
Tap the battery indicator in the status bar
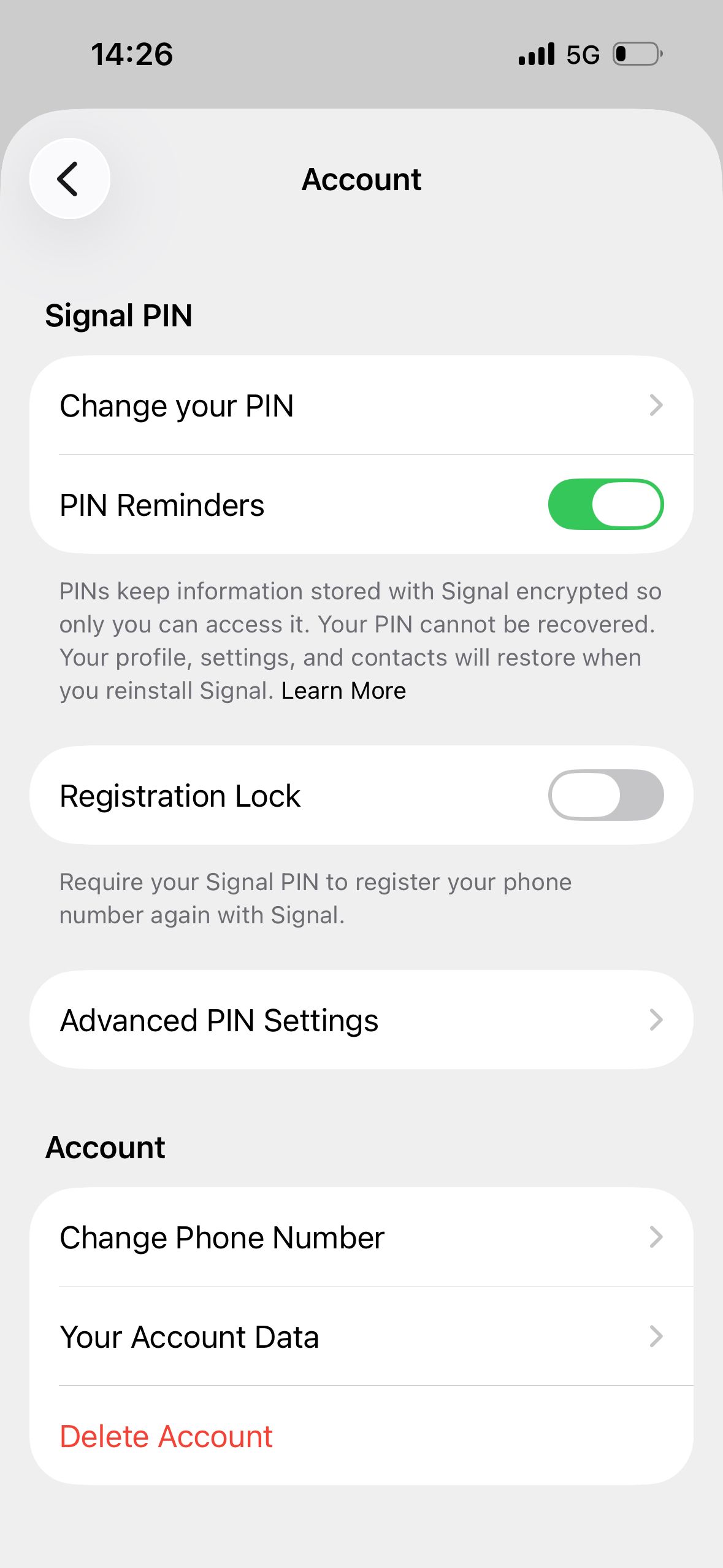[635, 54]
